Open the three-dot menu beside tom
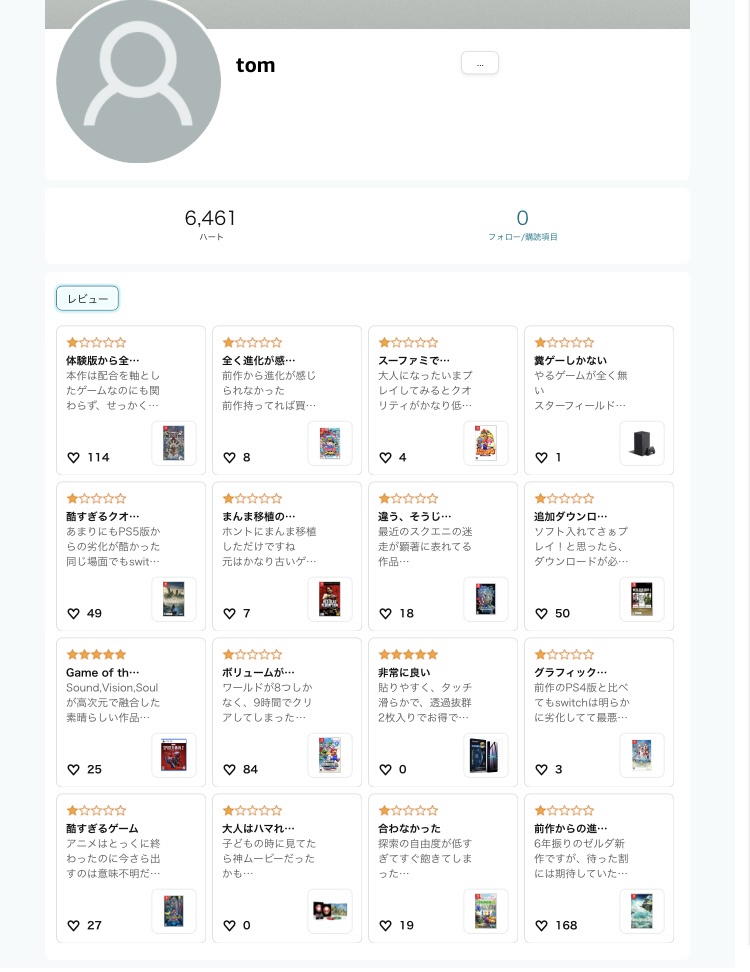This screenshot has width=750, height=972. pos(480,63)
